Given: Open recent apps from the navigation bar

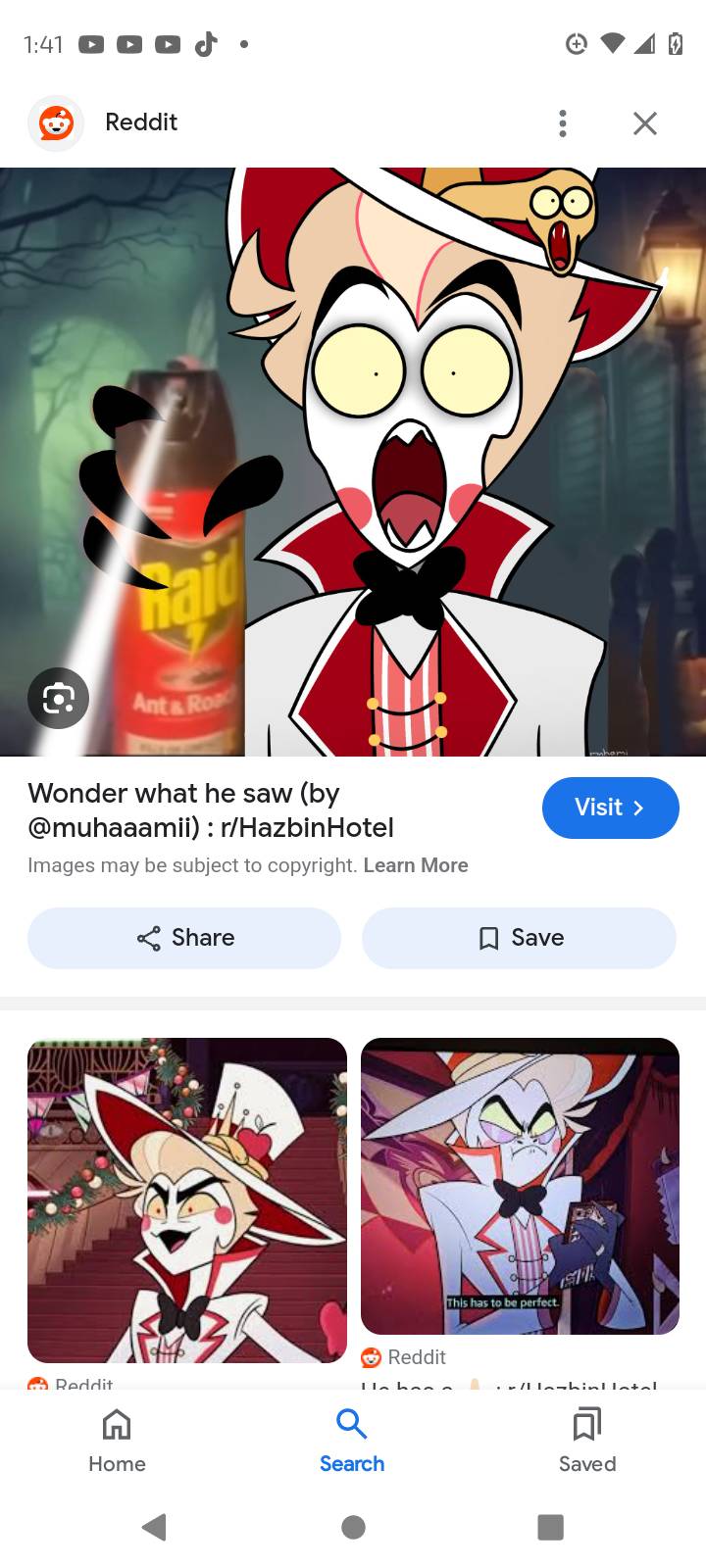Looking at the screenshot, I should (550, 1527).
